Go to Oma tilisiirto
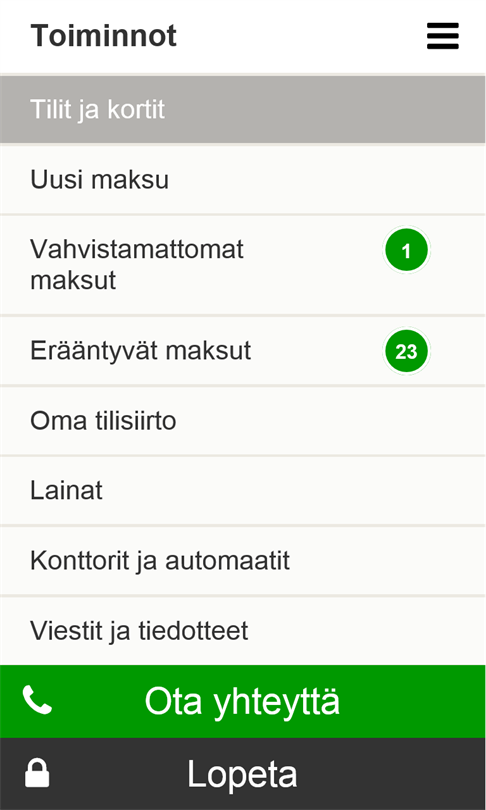 [x=243, y=421]
